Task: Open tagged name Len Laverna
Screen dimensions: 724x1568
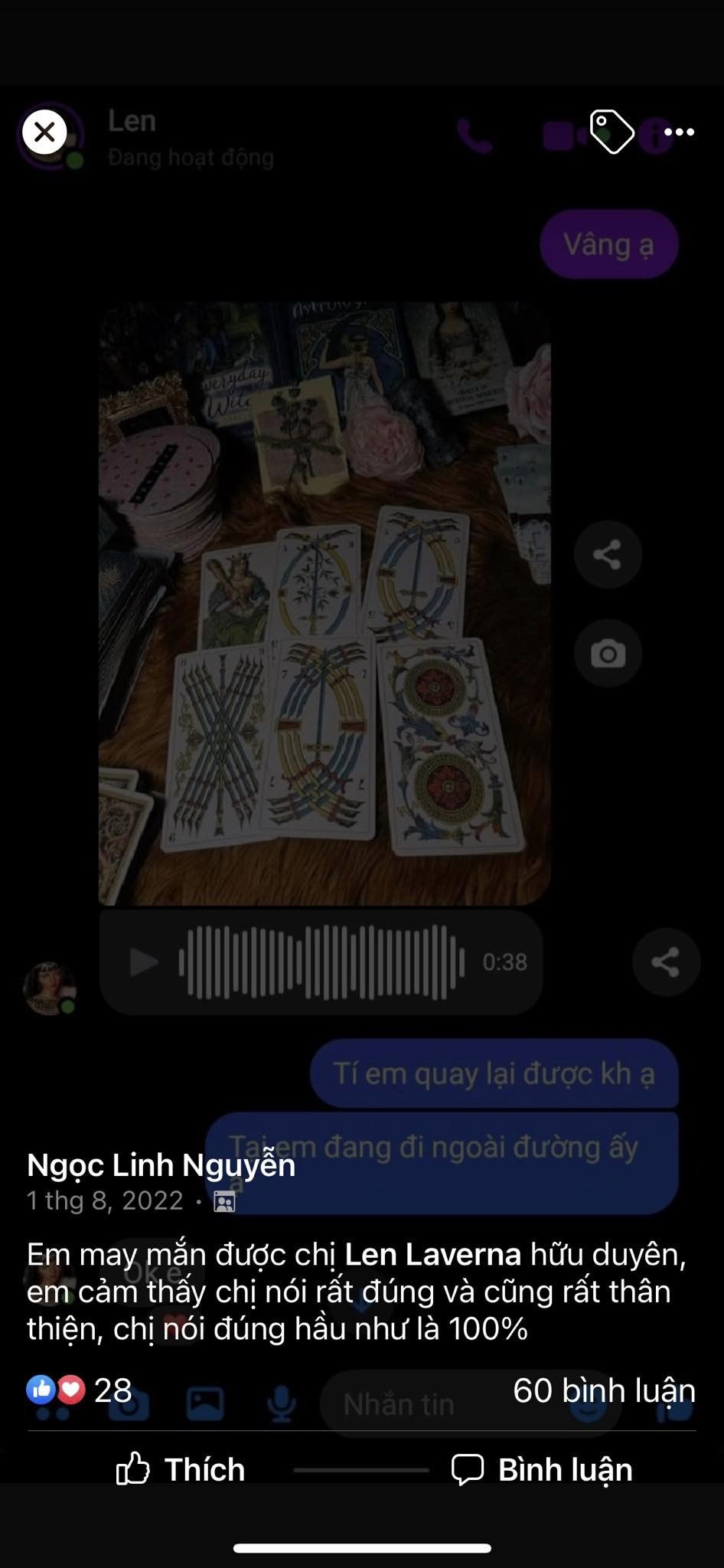Action: (x=432, y=1254)
